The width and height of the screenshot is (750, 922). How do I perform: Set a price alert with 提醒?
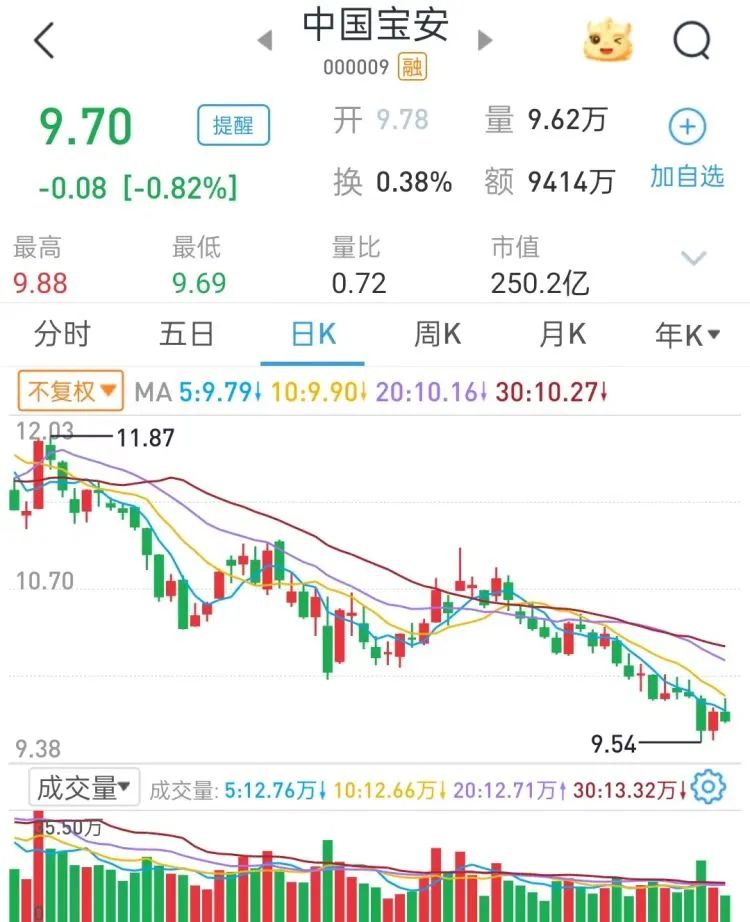[x=233, y=125]
